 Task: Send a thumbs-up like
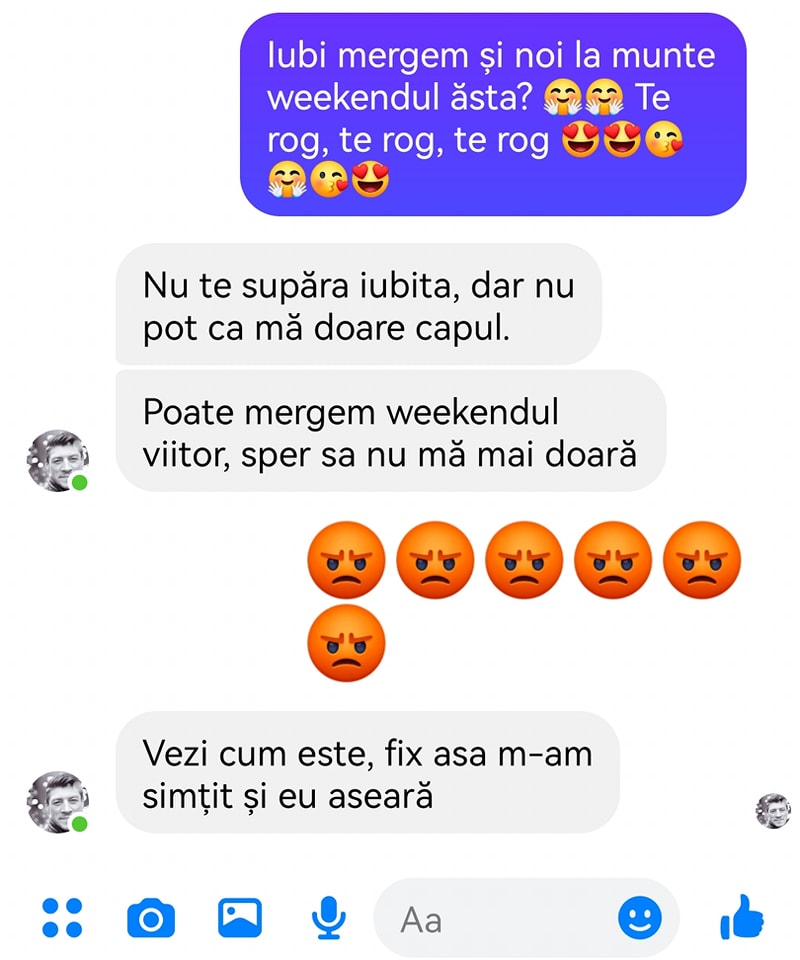point(743,917)
